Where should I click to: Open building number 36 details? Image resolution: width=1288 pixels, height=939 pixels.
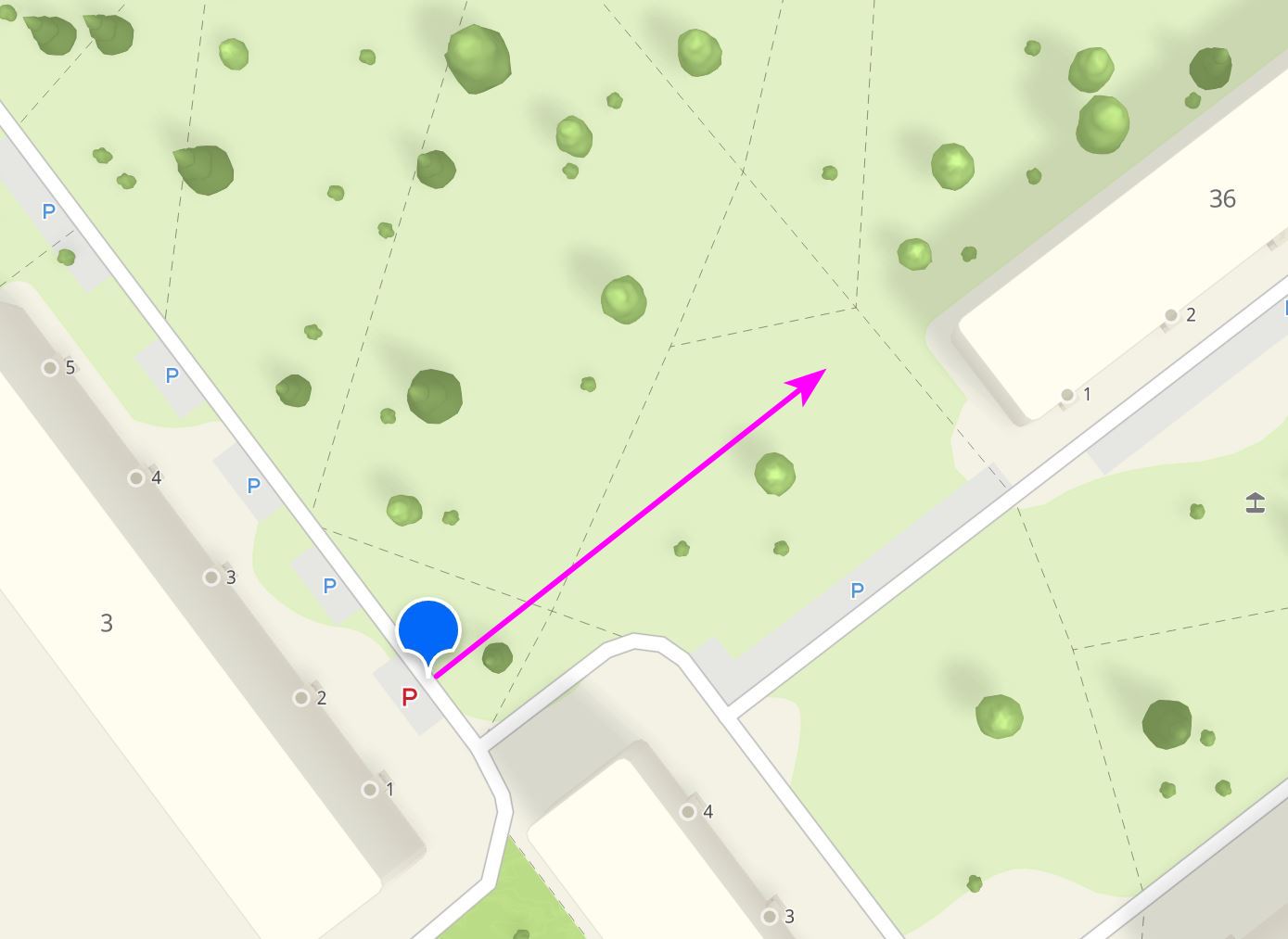pyautogui.click(x=1222, y=198)
